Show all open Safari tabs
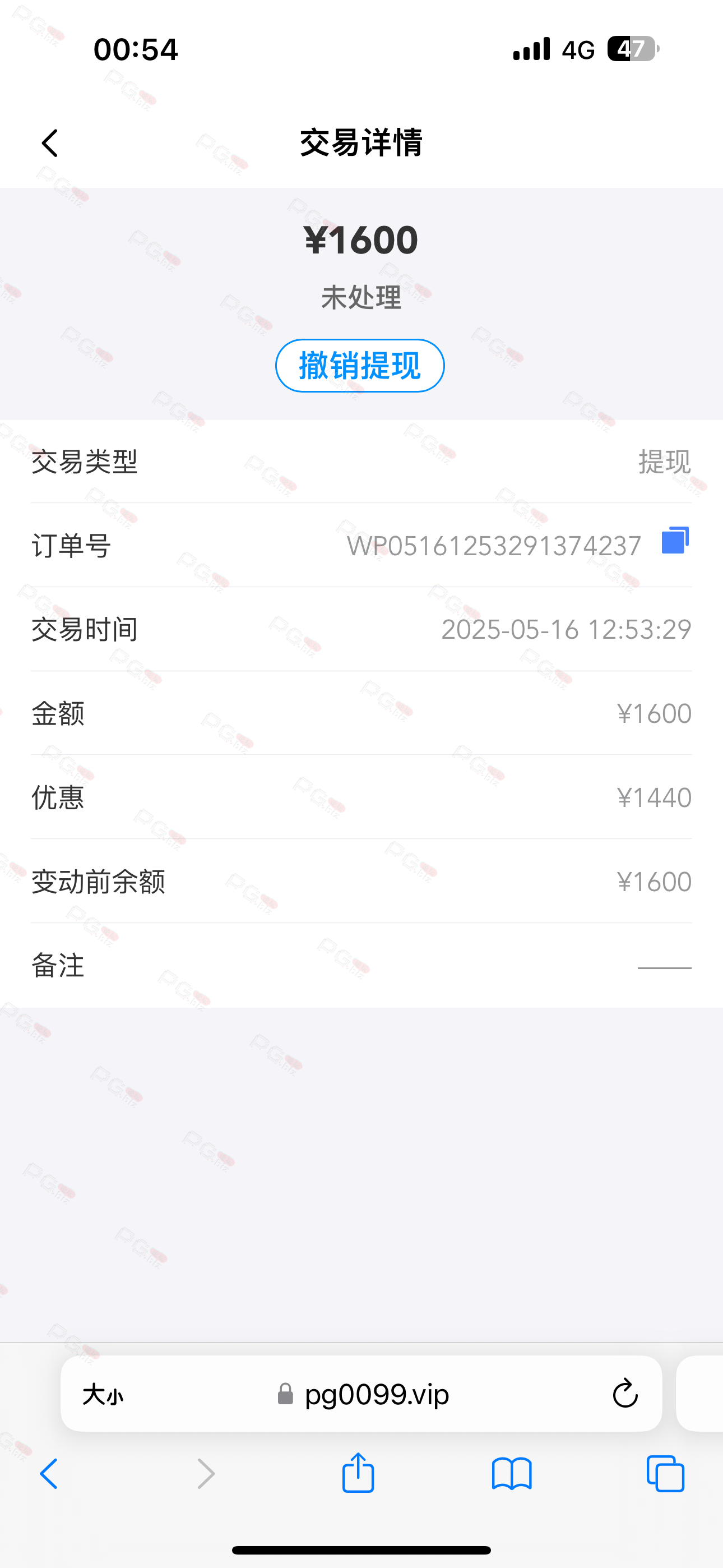Image resolution: width=723 pixels, height=1568 pixels. point(665,1474)
